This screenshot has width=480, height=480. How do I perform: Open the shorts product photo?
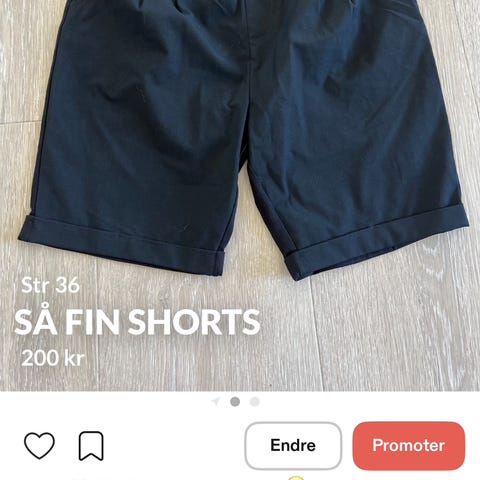click(x=240, y=195)
